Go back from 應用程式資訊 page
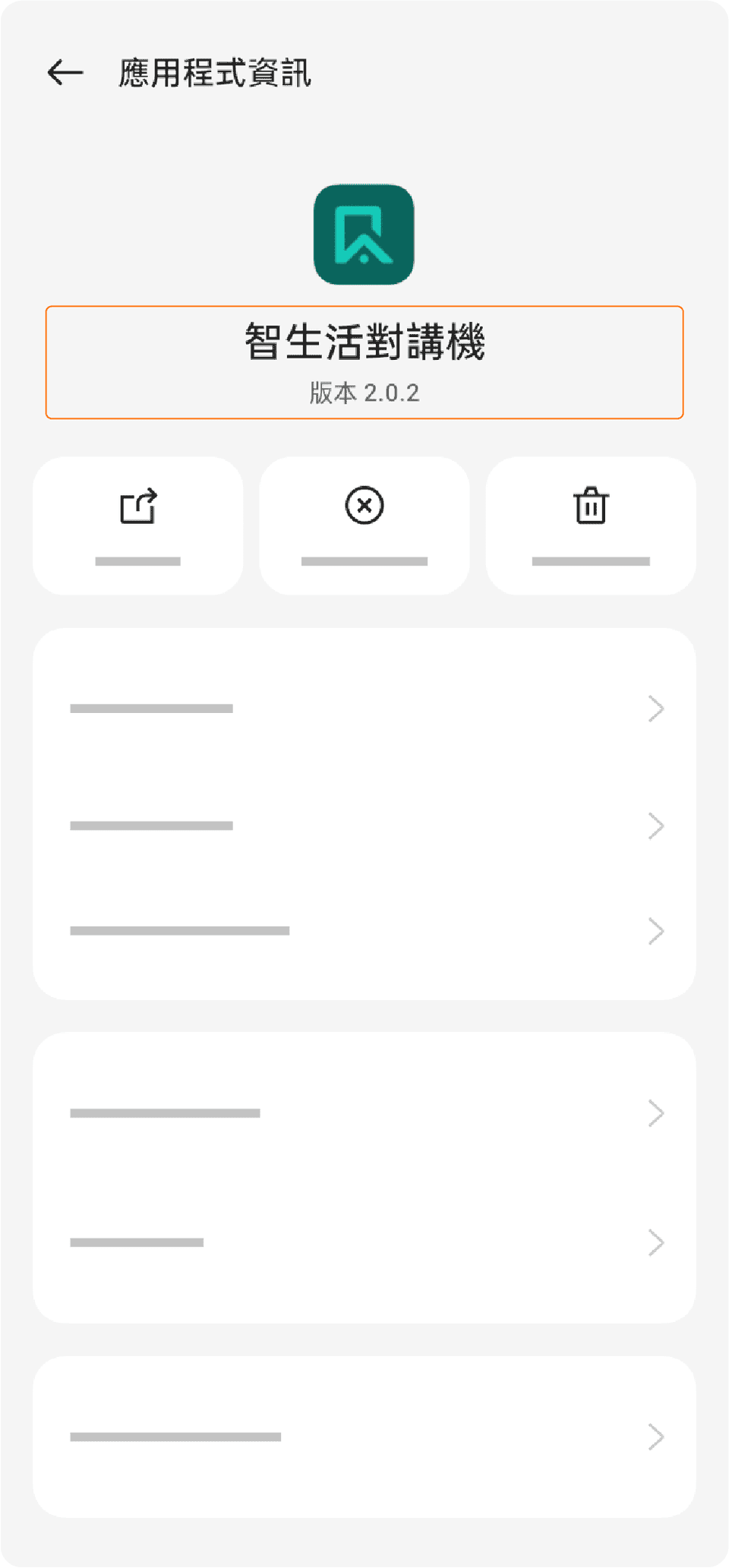This screenshot has height=1568, width=729. tap(65, 73)
